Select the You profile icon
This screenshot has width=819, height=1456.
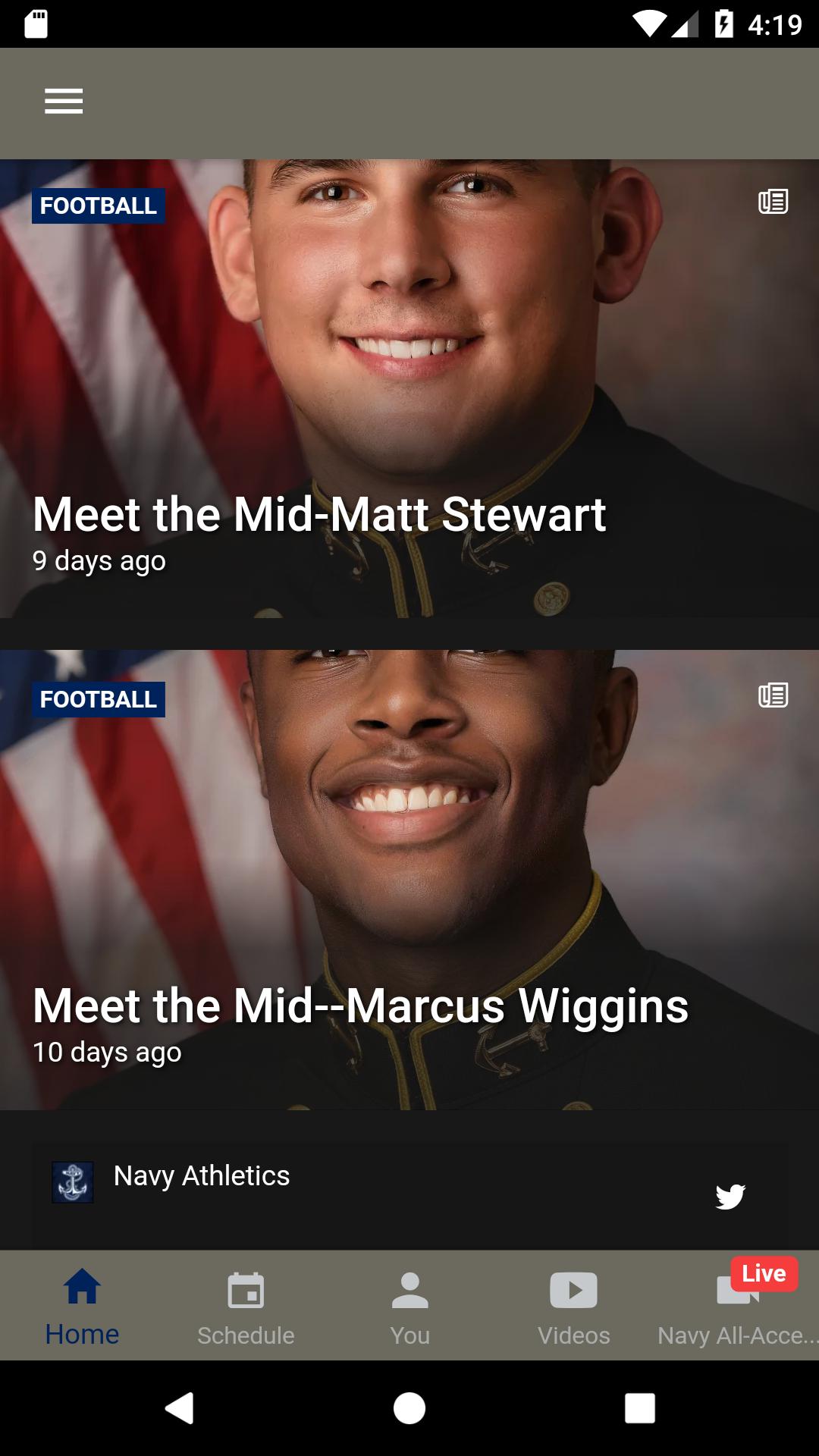point(409,1289)
